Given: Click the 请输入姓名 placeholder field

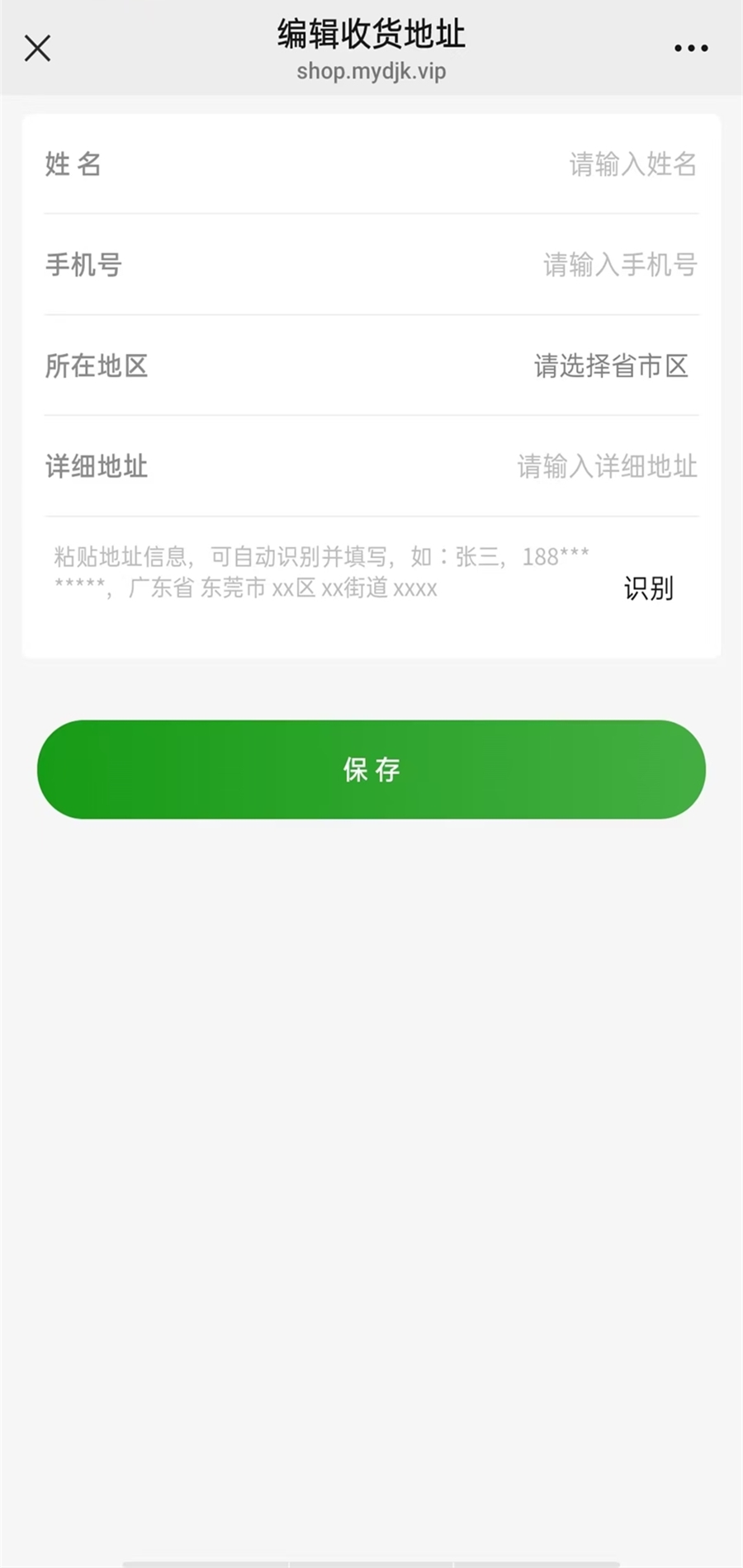Looking at the screenshot, I should pyautogui.click(x=630, y=165).
